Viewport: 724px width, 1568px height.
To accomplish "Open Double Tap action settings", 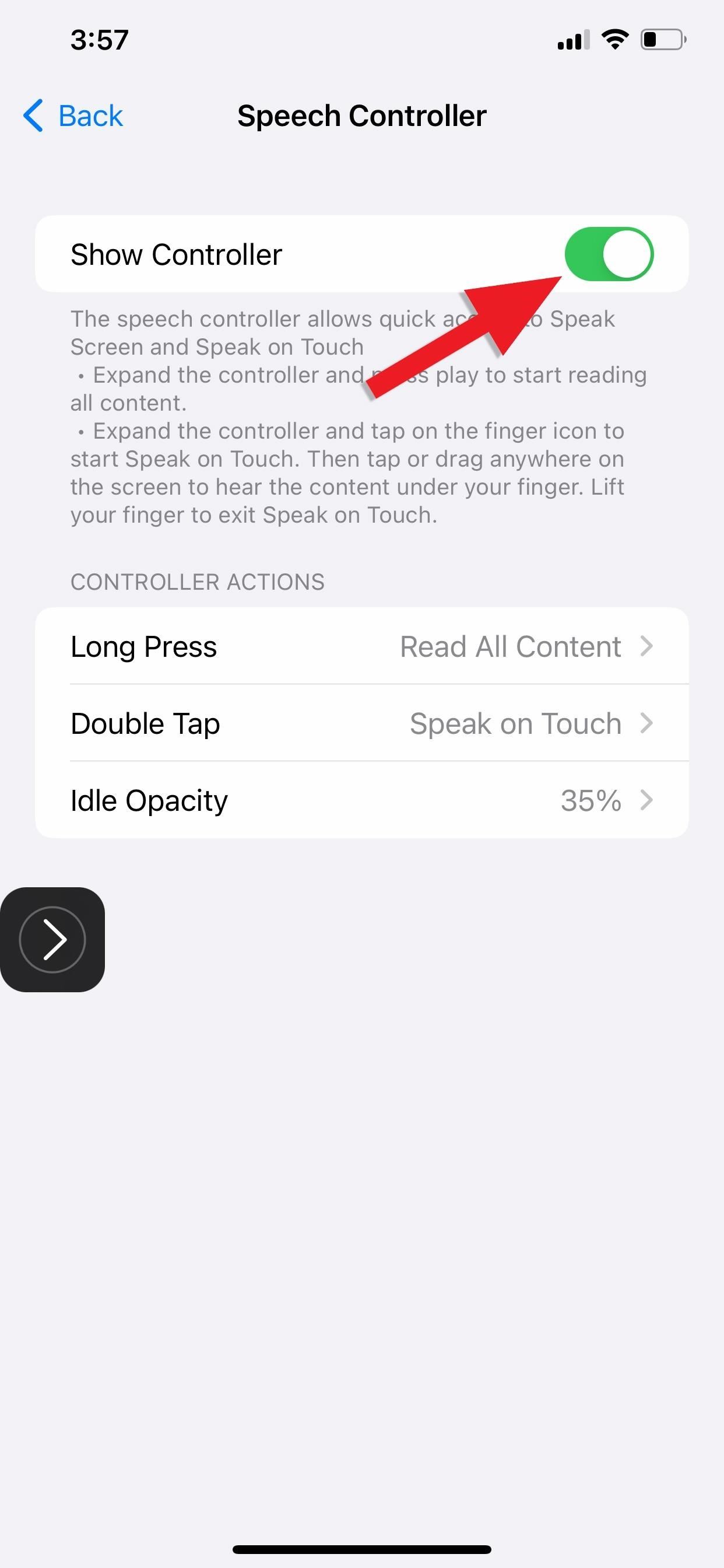I will click(362, 723).
